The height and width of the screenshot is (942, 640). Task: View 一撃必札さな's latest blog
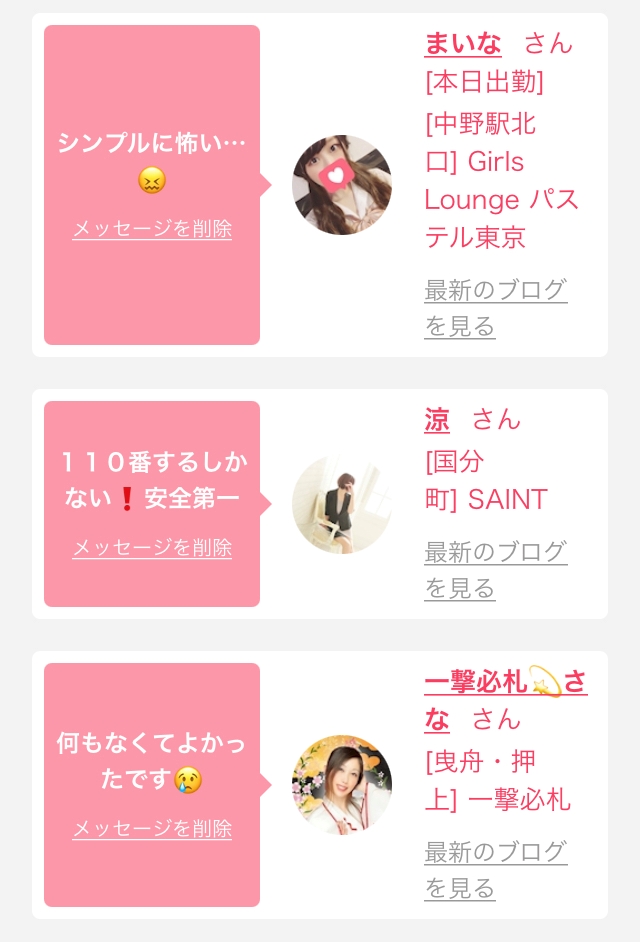(x=496, y=870)
